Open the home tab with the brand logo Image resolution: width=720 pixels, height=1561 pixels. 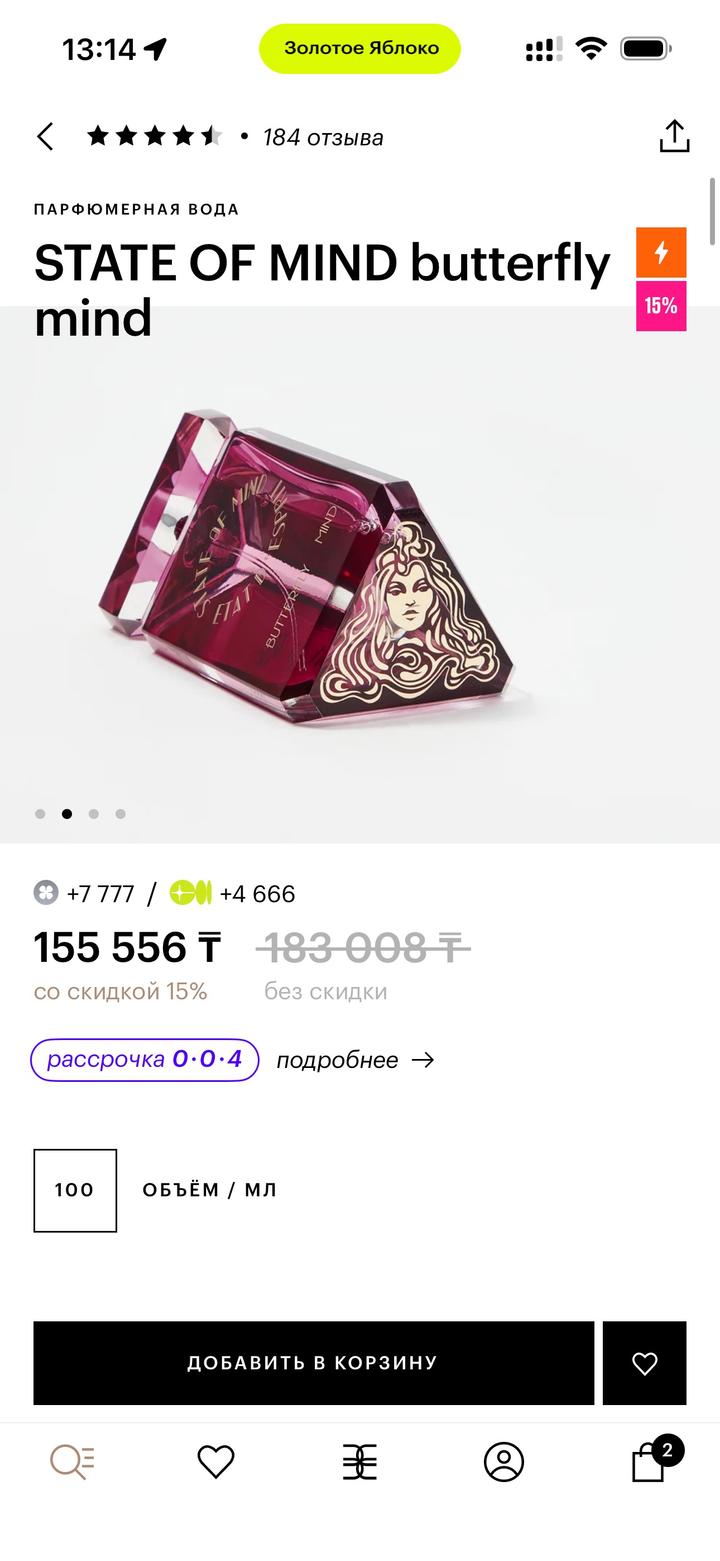point(360,1462)
